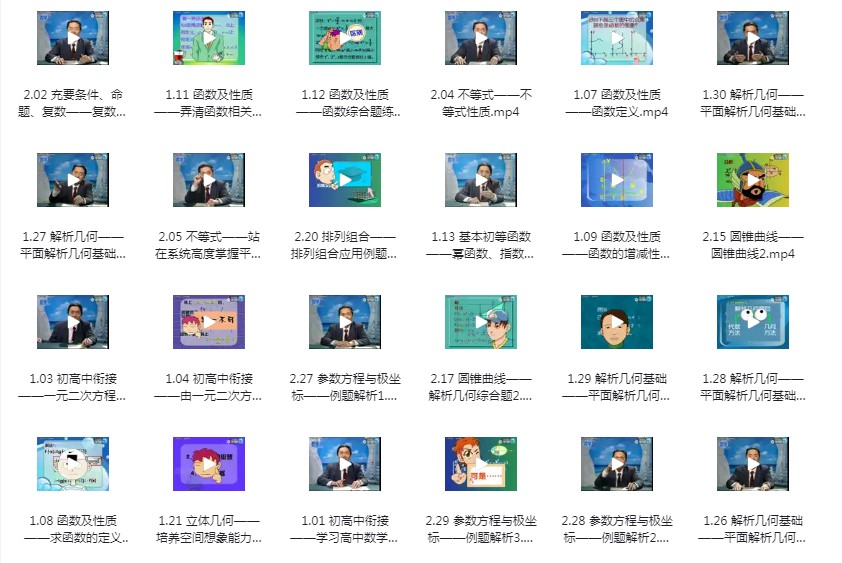Open 1.12 函数及性质 函数综合题 video

pos(345,38)
